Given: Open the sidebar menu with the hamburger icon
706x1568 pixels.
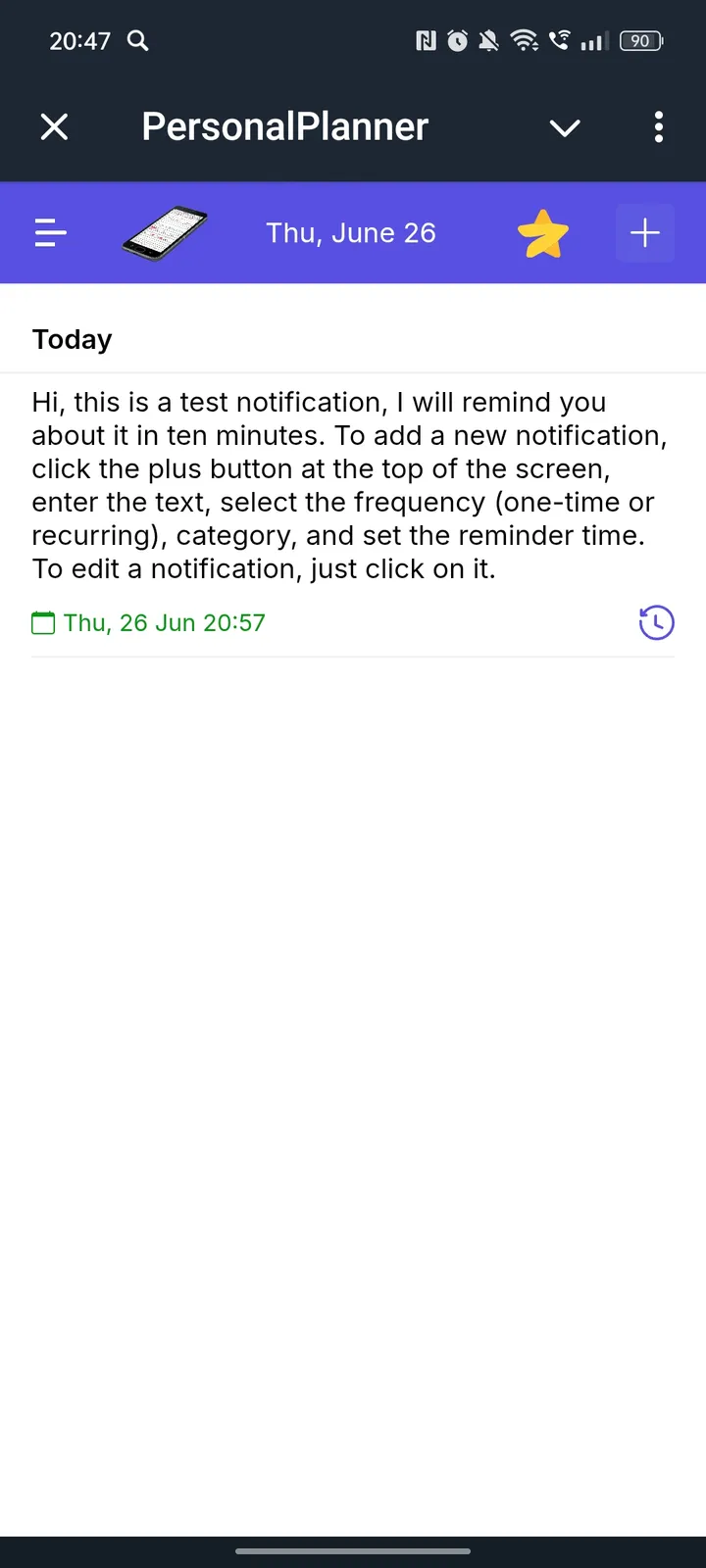Looking at the screenshot, I should [50, 233].
